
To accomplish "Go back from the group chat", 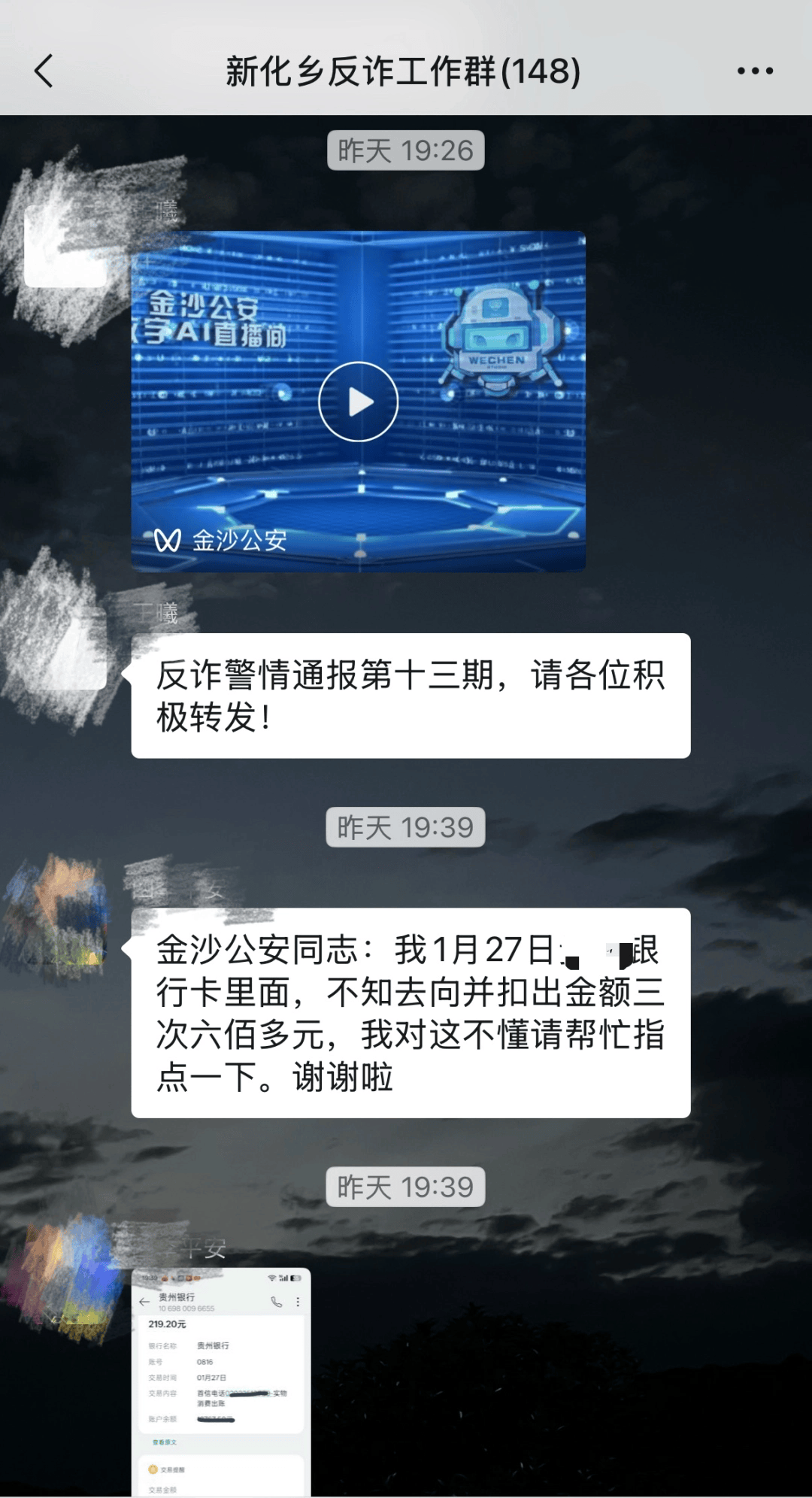I will click(44, 71).
